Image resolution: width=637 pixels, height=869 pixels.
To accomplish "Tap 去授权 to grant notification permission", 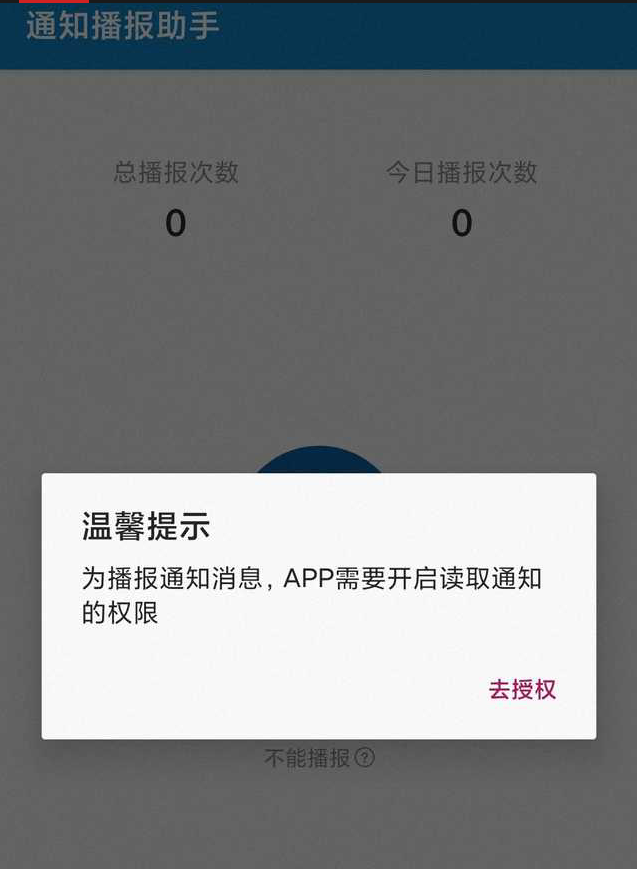I will 522,689.
